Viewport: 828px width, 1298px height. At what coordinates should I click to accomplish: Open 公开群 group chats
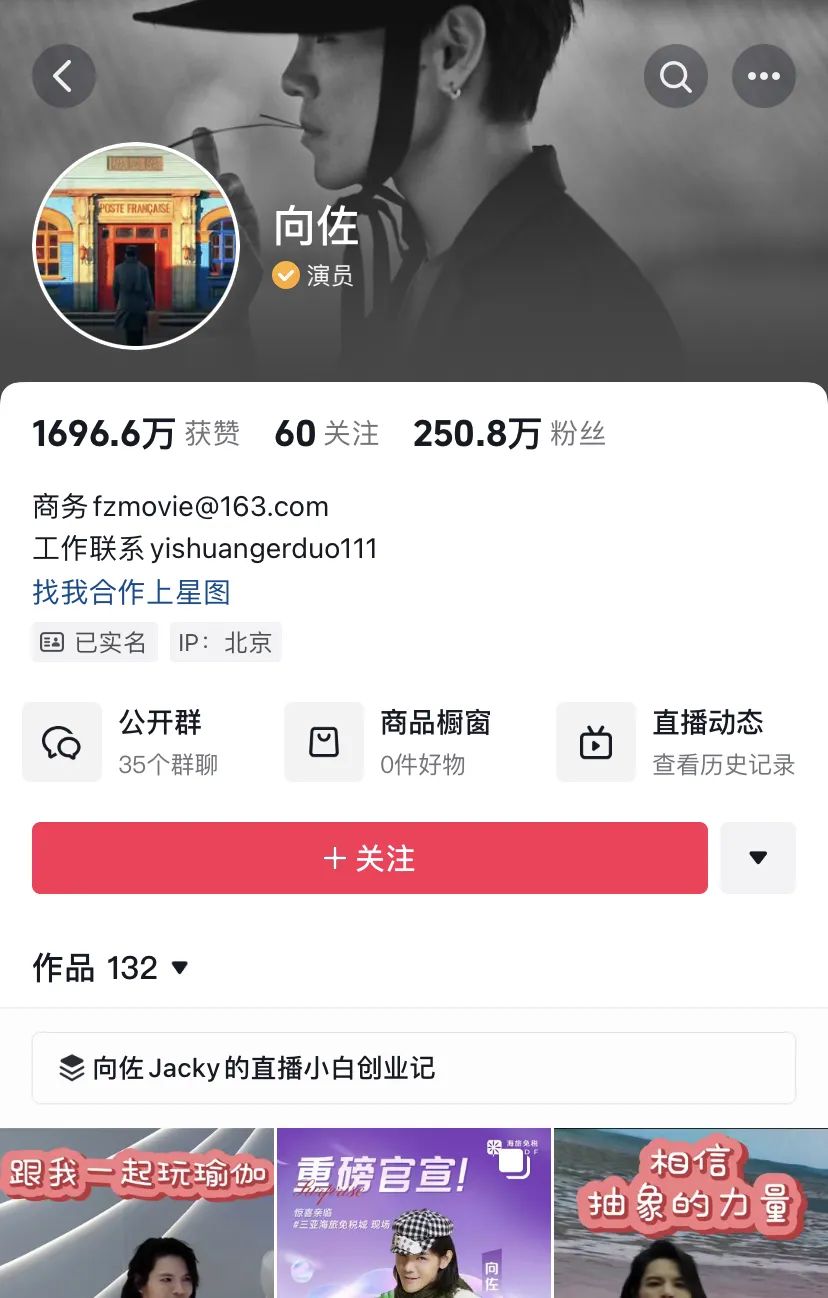[x=122, y=742]
